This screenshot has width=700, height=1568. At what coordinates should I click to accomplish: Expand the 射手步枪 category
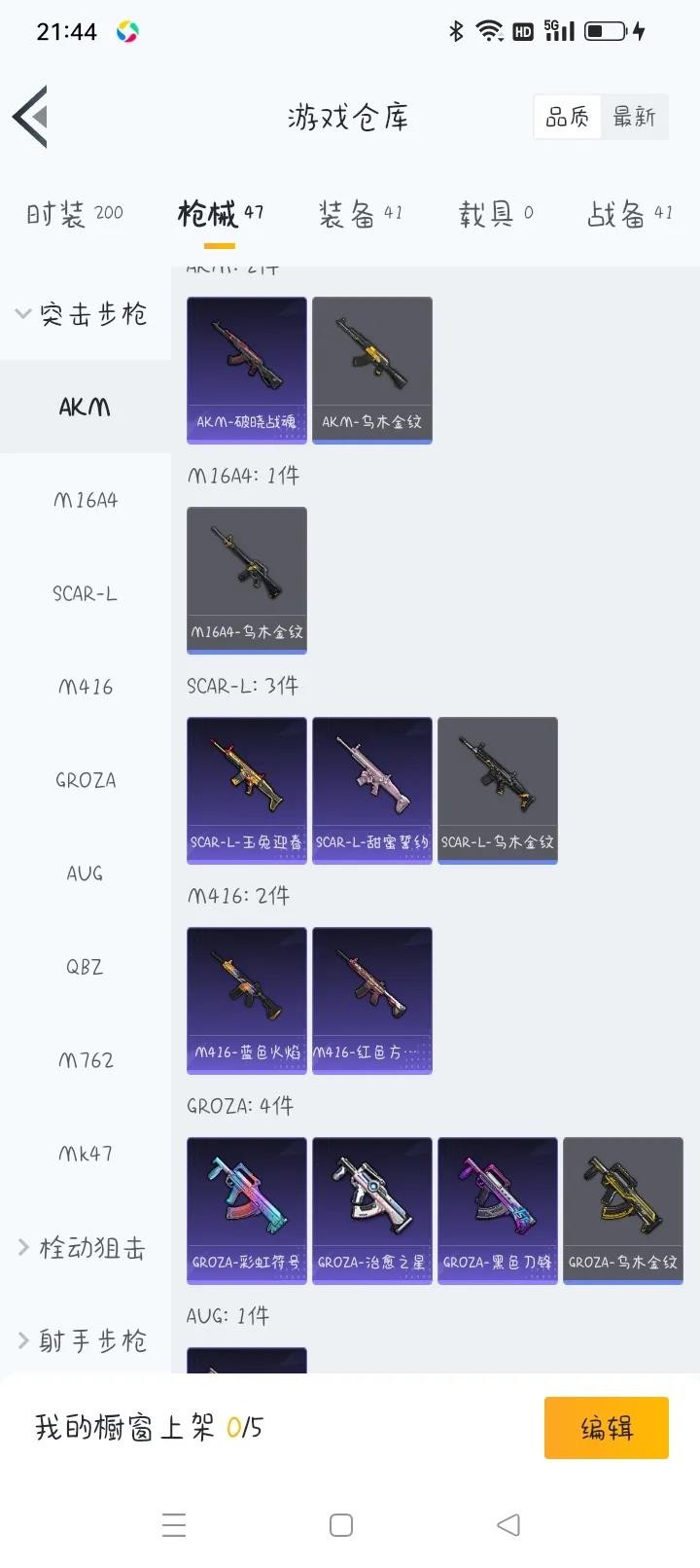point(83,1341)
